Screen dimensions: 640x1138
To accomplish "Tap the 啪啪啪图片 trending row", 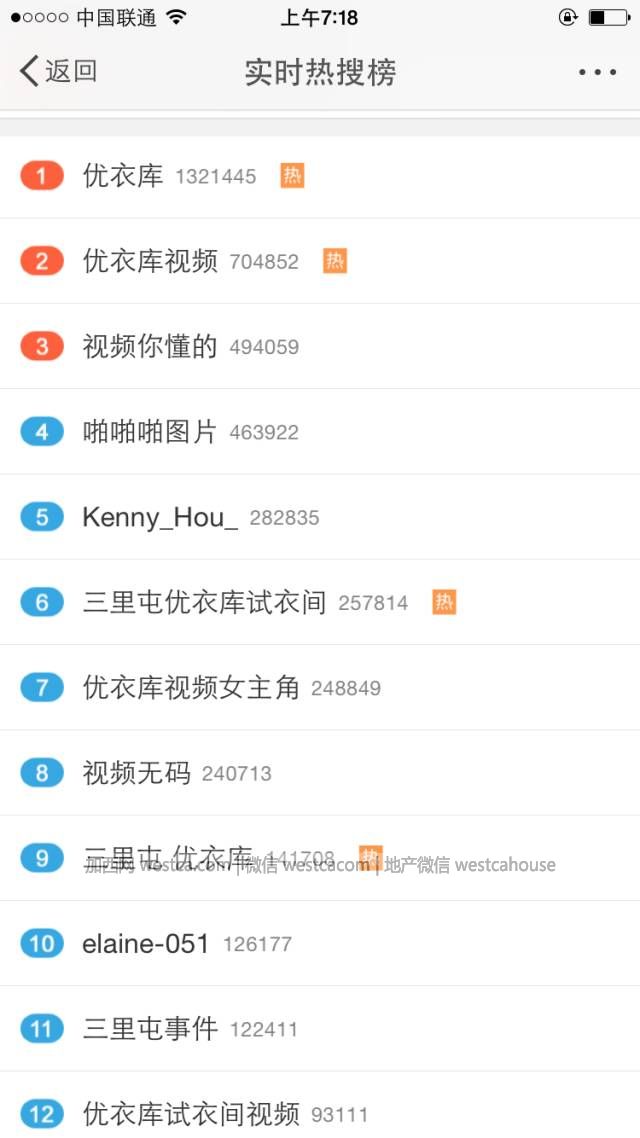I will (320, 432).
